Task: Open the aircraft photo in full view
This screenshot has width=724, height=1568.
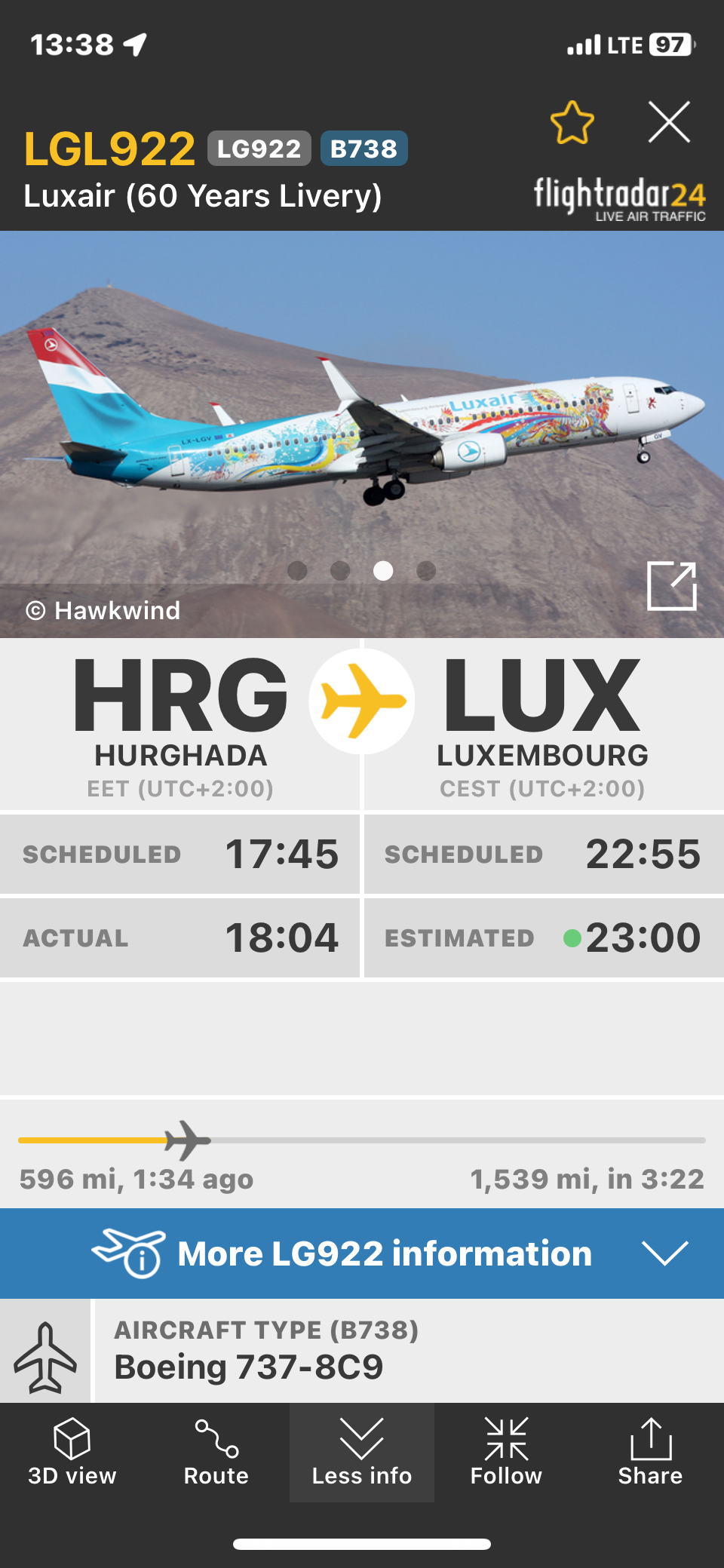Action: pyautogui.click(x=671, y=586)
